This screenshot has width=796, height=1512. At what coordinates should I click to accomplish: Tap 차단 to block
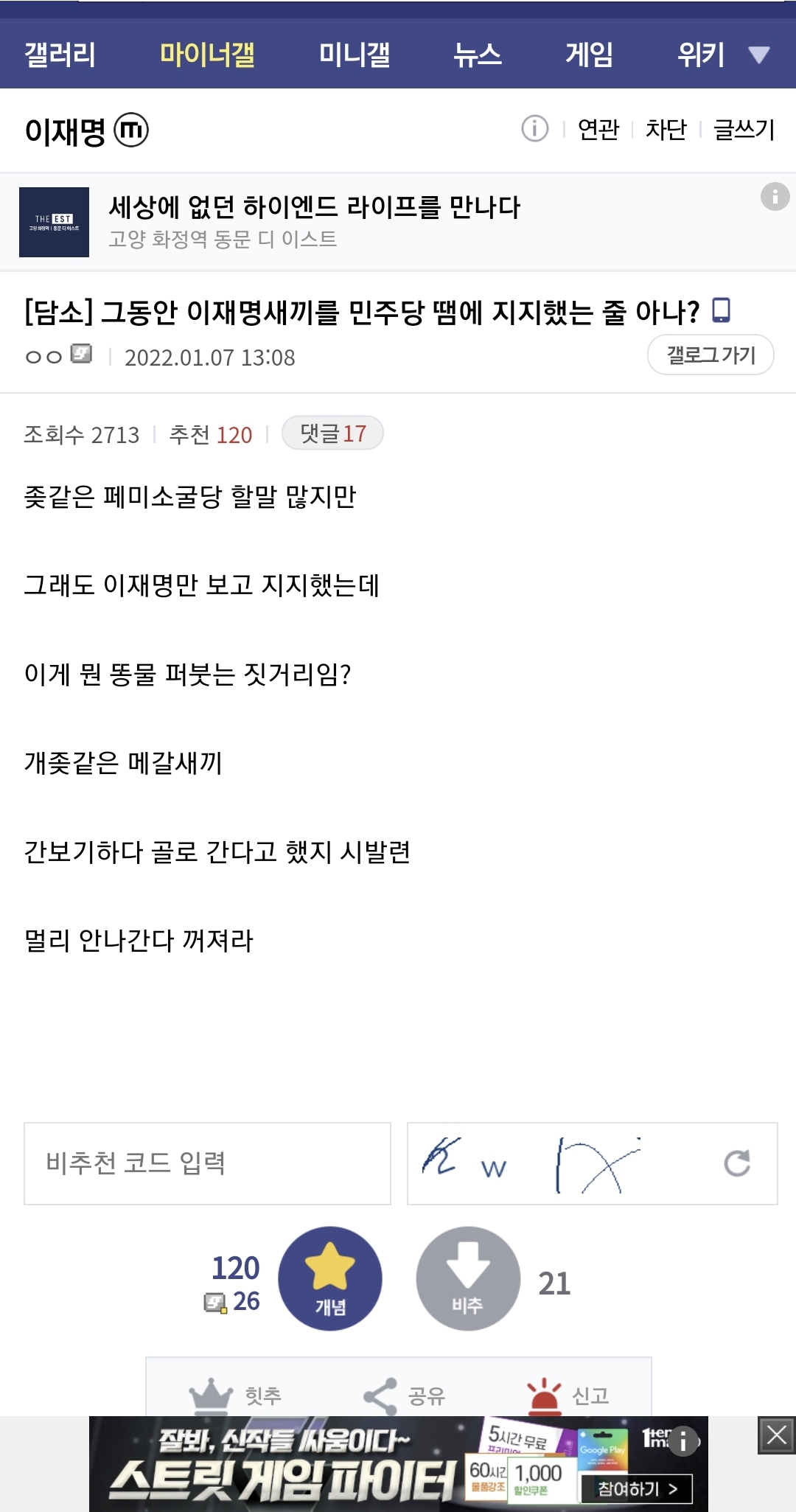pyautogui.click(x=666, y=130)
